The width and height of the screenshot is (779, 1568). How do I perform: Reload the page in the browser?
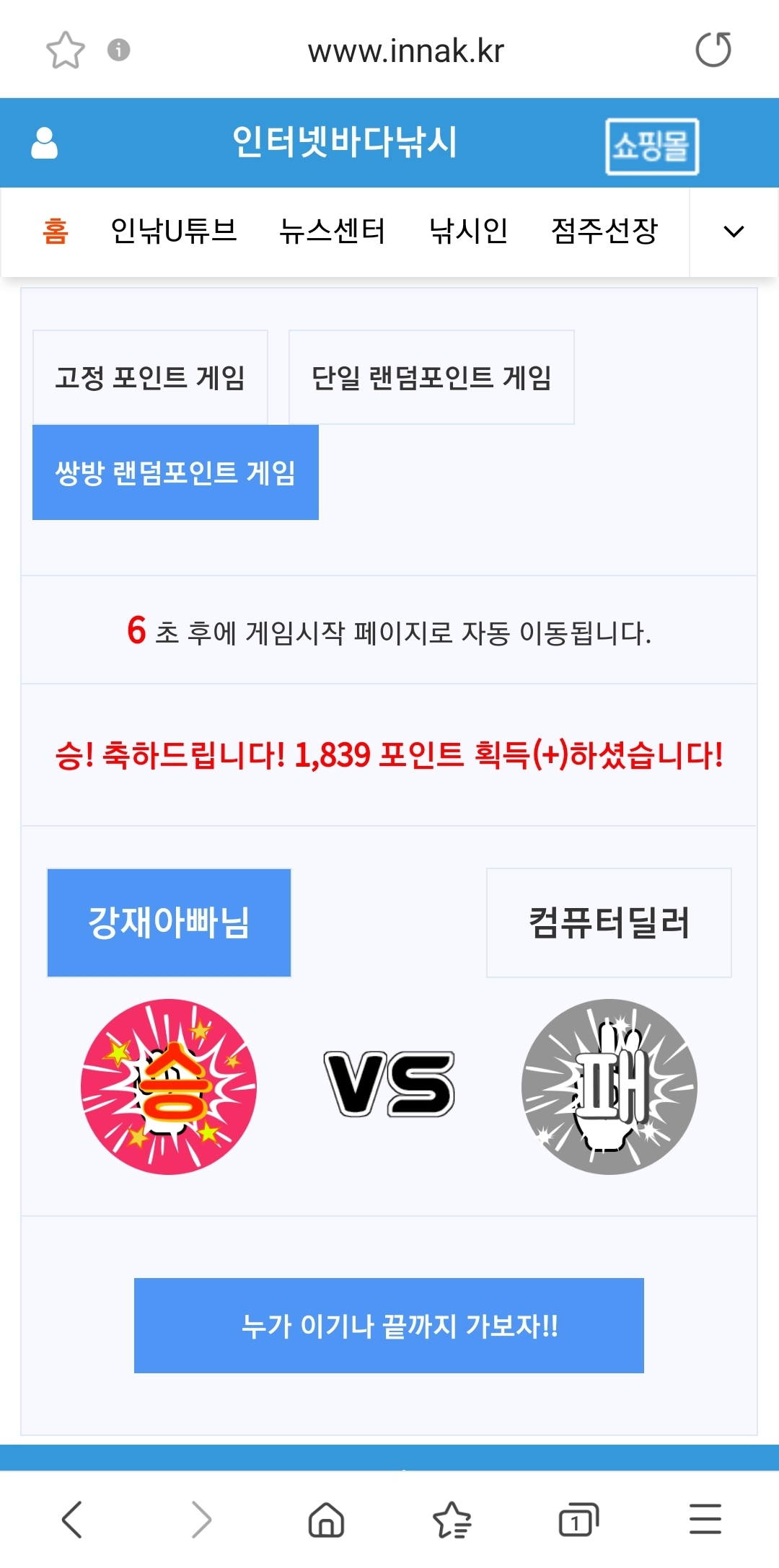(x=713, y=50)
